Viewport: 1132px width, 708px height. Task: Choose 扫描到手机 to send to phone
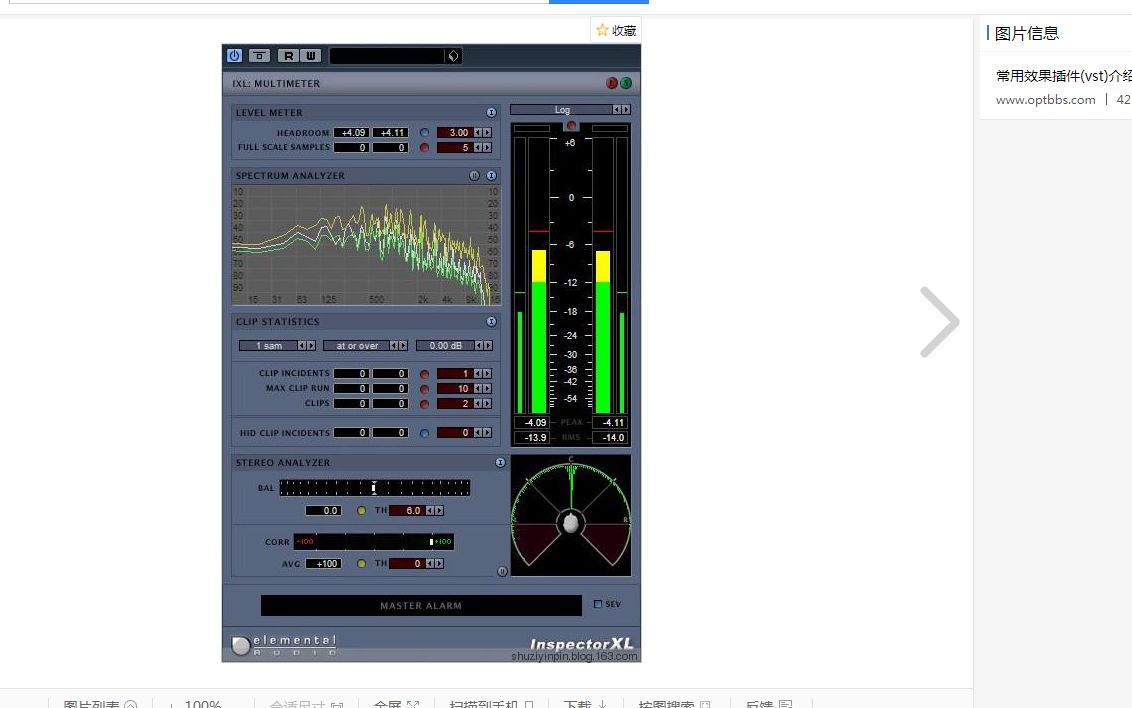[x=491, y=704]
